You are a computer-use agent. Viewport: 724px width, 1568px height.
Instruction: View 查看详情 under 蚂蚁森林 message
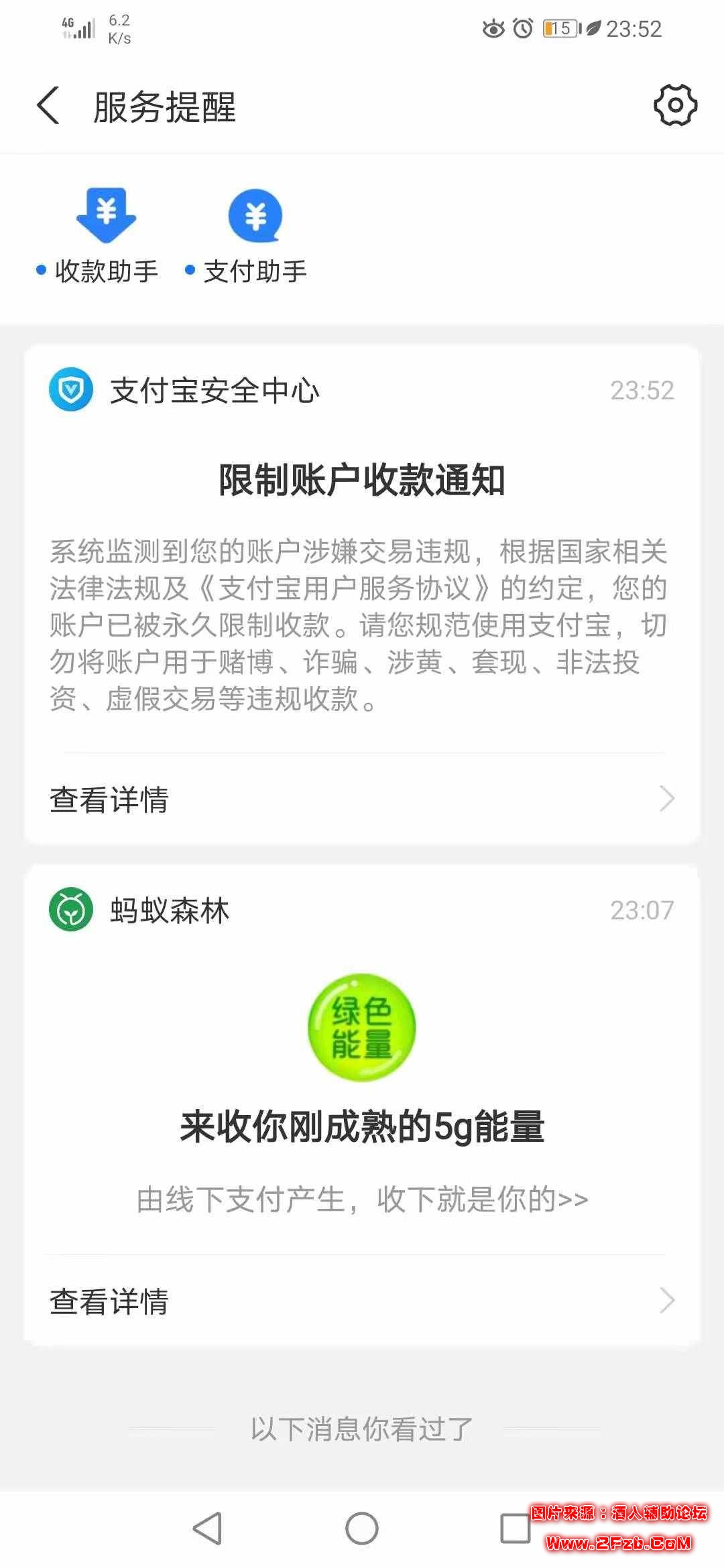point(362,1301)
